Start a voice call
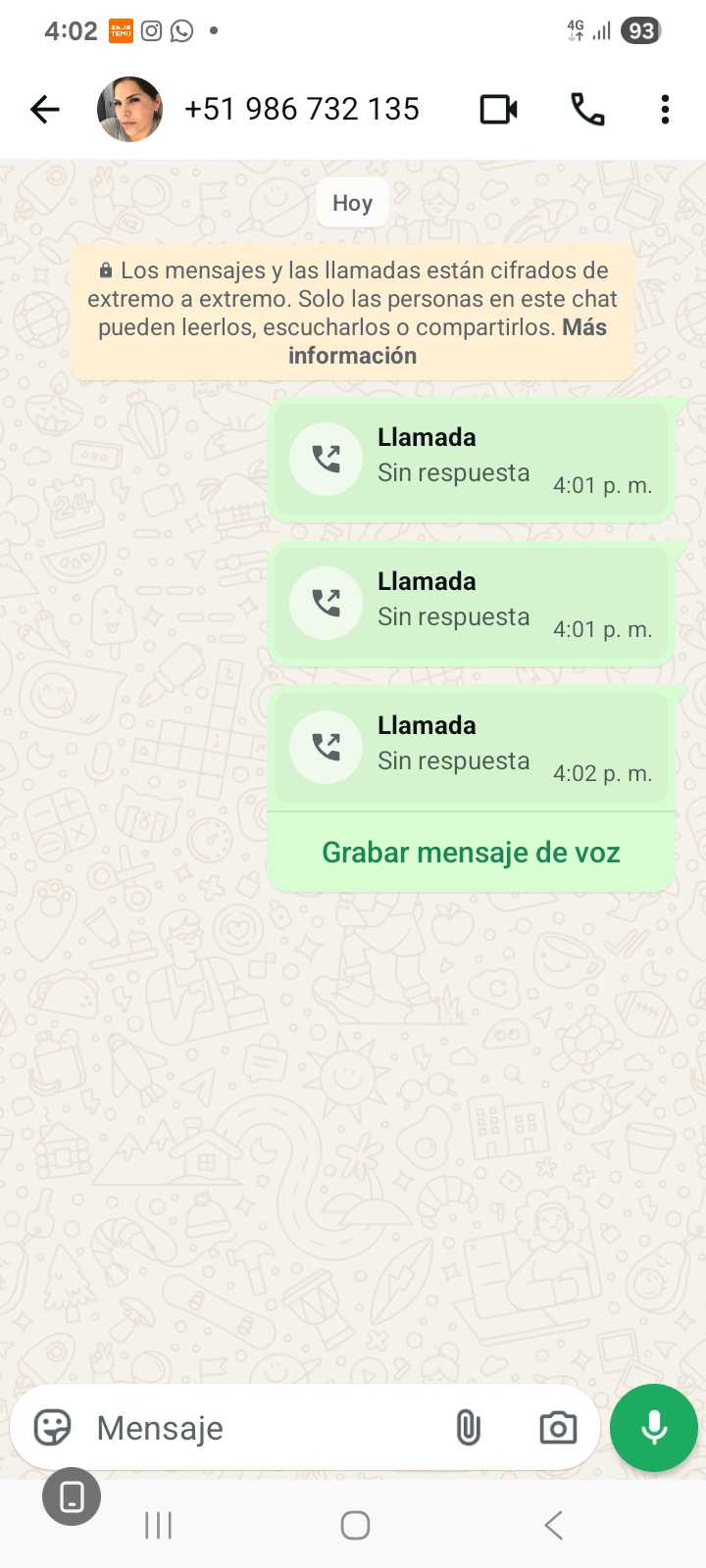 (x=587, y=110)
